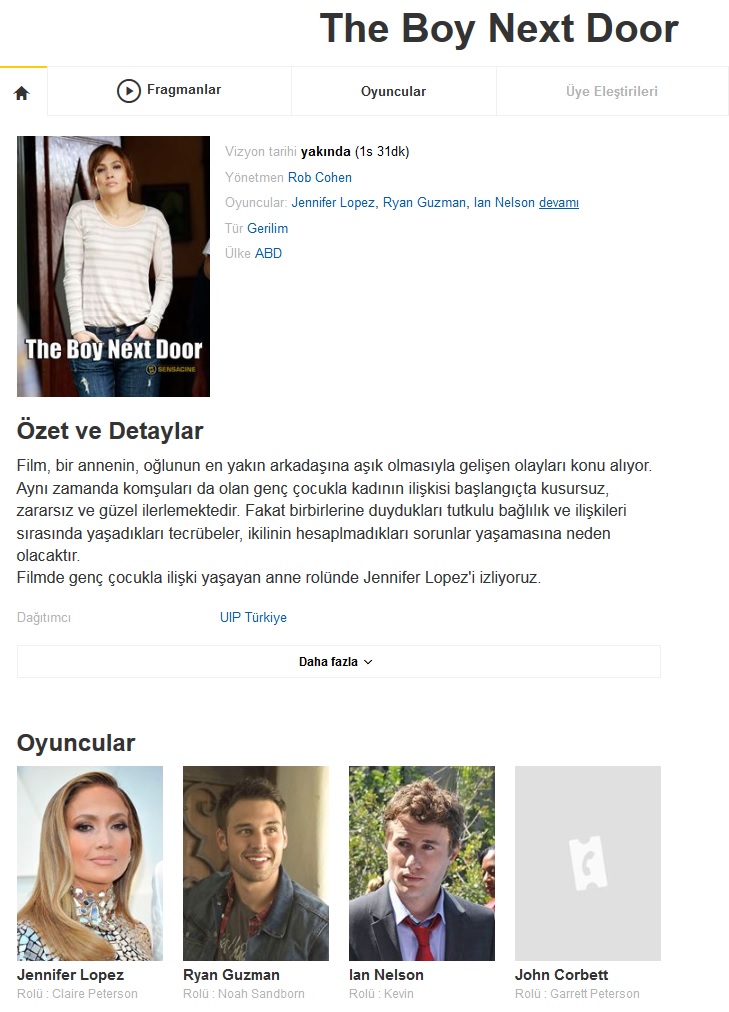Switch to the Fragmanlar tab
This screenshot has width=729, height=1012.
tap(169, 90)
